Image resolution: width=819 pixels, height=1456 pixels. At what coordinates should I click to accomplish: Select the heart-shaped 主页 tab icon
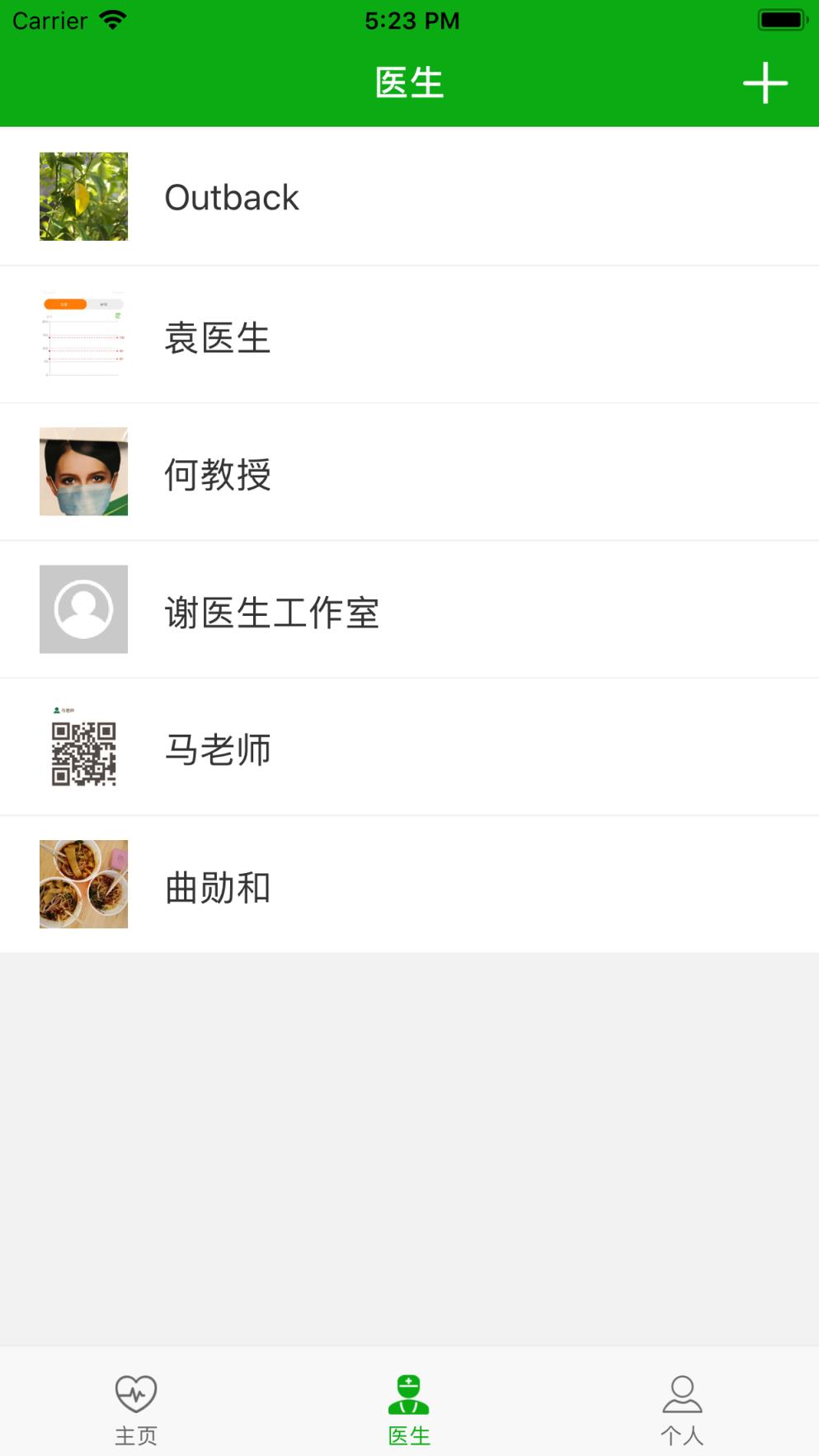tap(137, 1393)
